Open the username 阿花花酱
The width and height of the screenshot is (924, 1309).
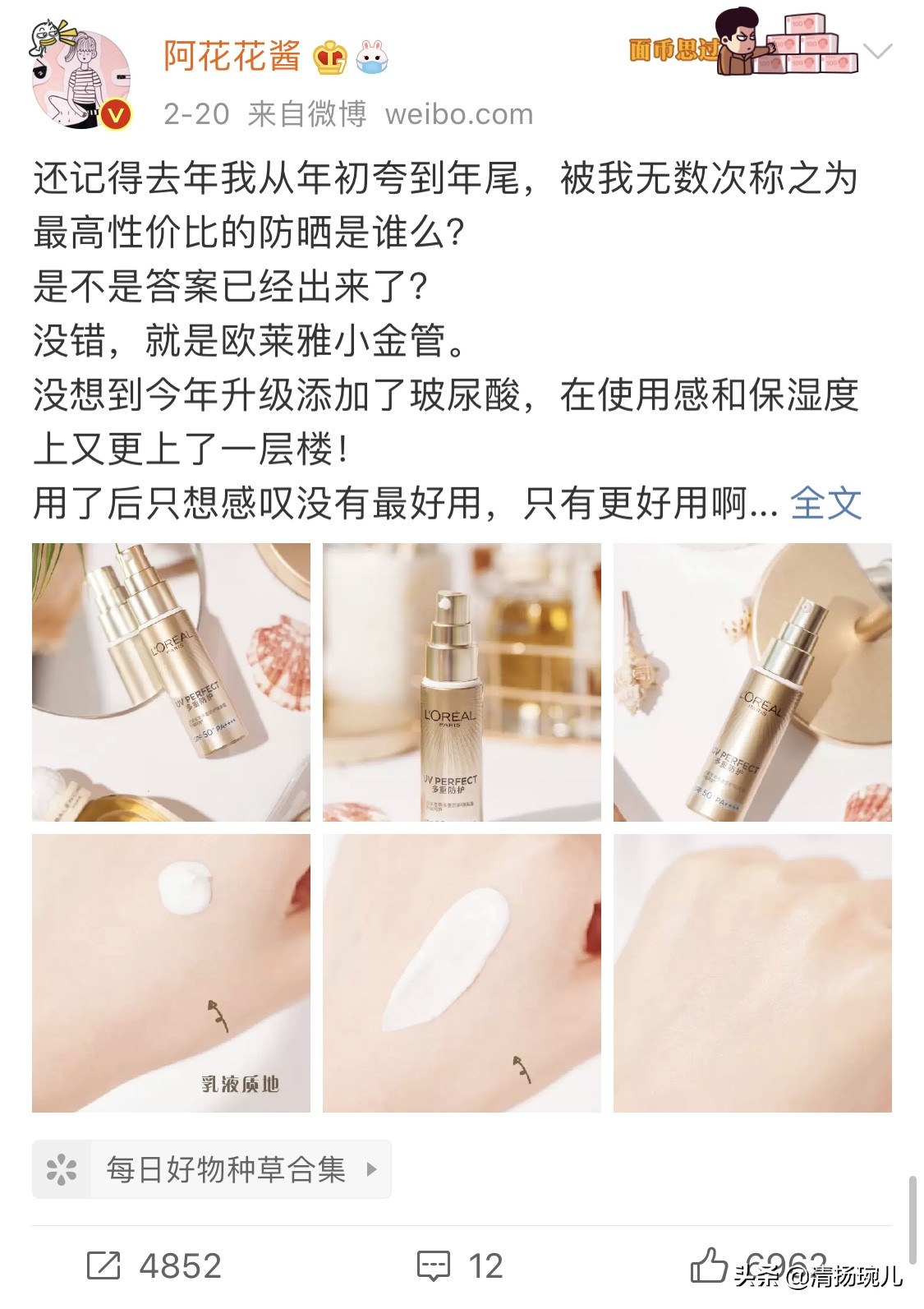(x=232, y=56)
